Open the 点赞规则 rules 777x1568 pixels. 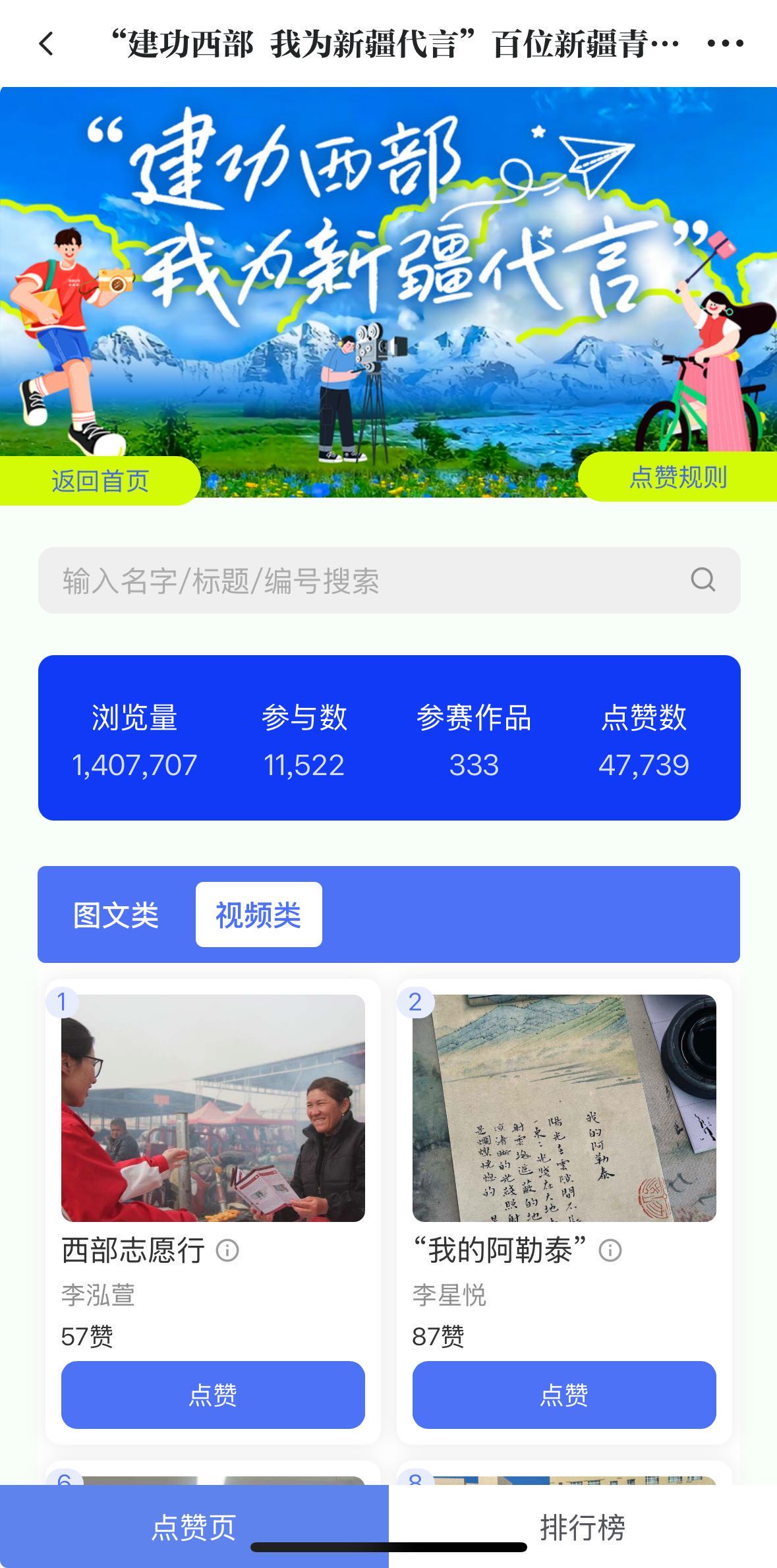tap(677, 477)
